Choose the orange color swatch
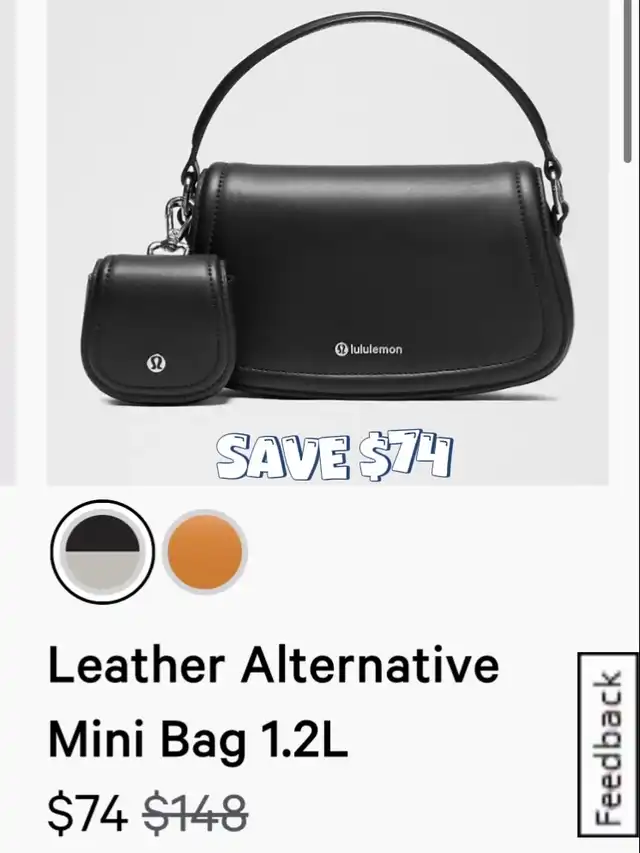This screenshot has height=853, width=640. click(204, 551)
